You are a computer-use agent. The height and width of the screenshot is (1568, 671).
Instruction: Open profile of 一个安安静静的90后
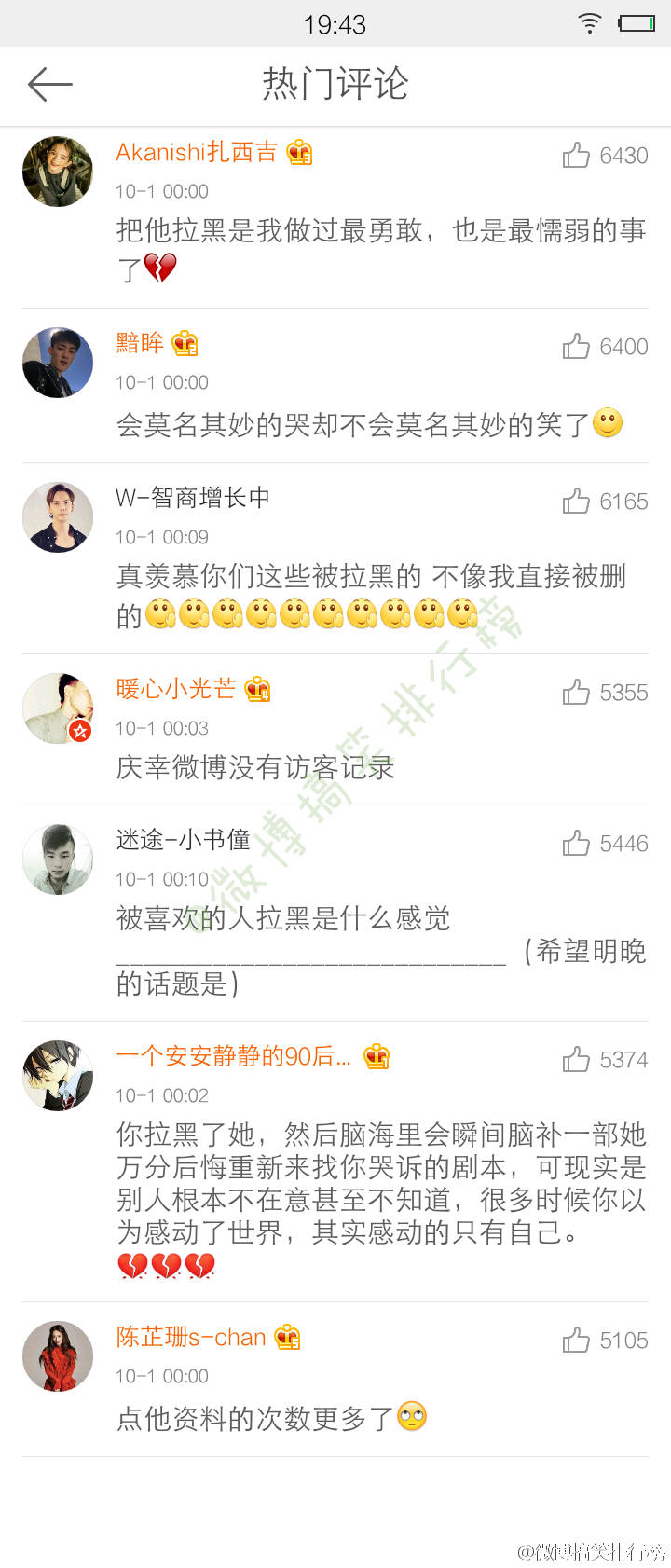tap(233, 1056)
